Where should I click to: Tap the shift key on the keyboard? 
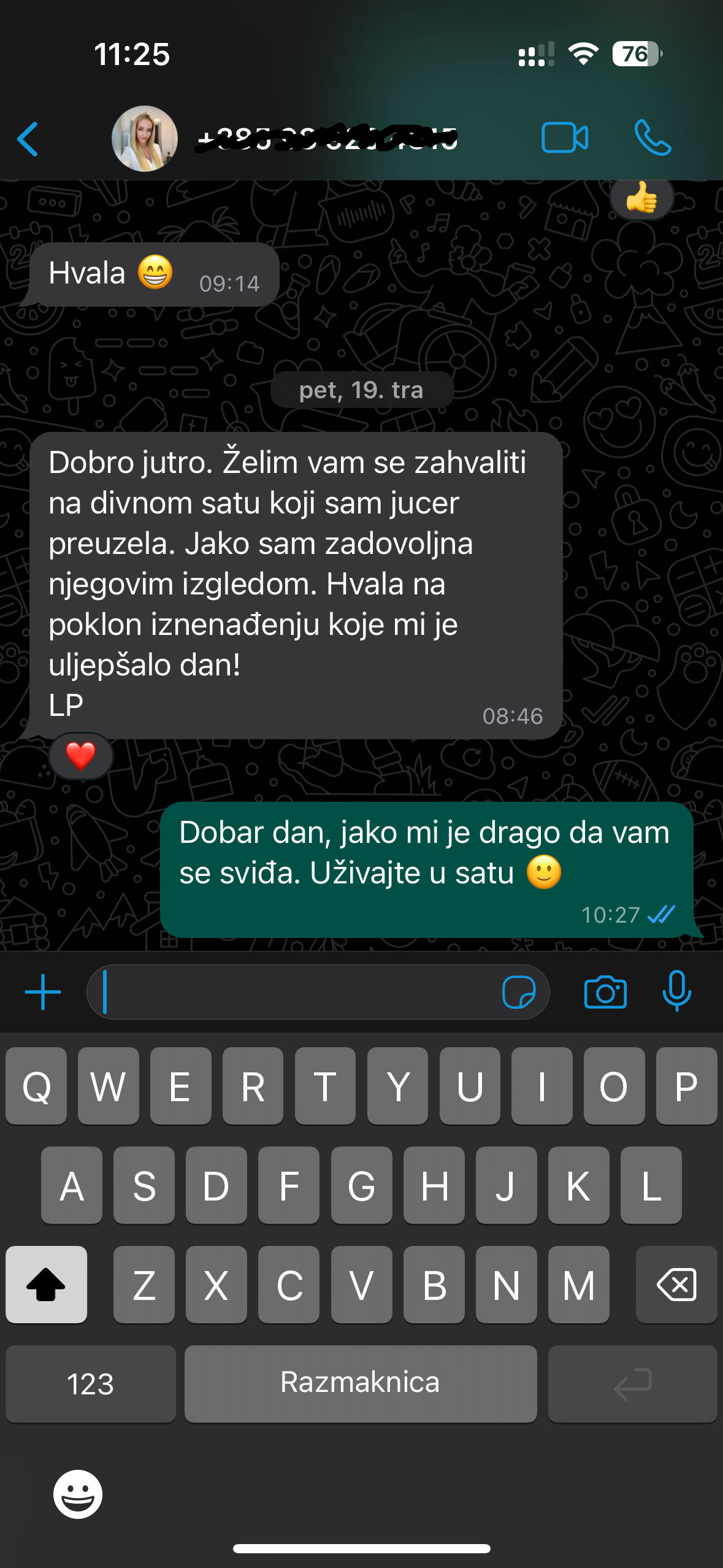[x=46, y=1285]
